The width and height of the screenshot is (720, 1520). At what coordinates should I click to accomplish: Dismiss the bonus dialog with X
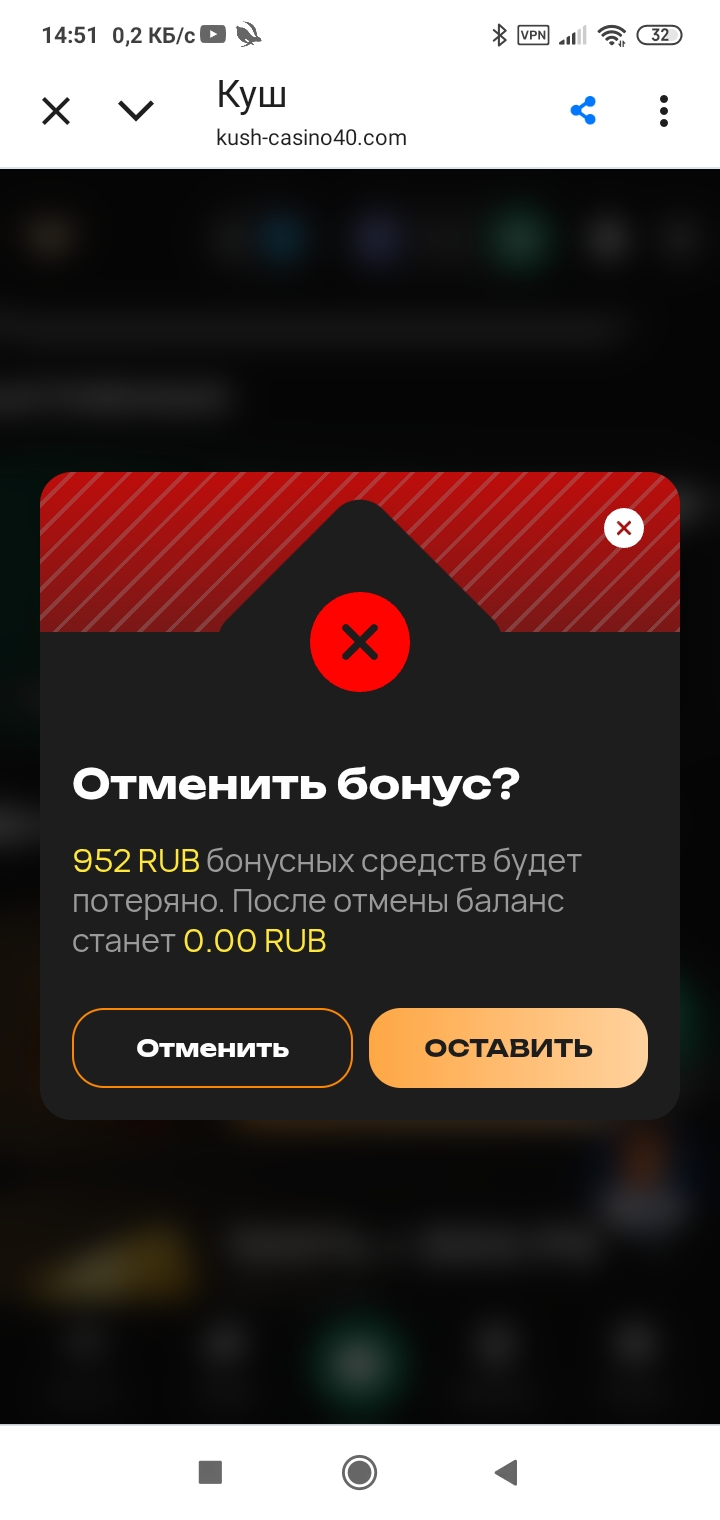pyautogui.click(x=624, y=528)
